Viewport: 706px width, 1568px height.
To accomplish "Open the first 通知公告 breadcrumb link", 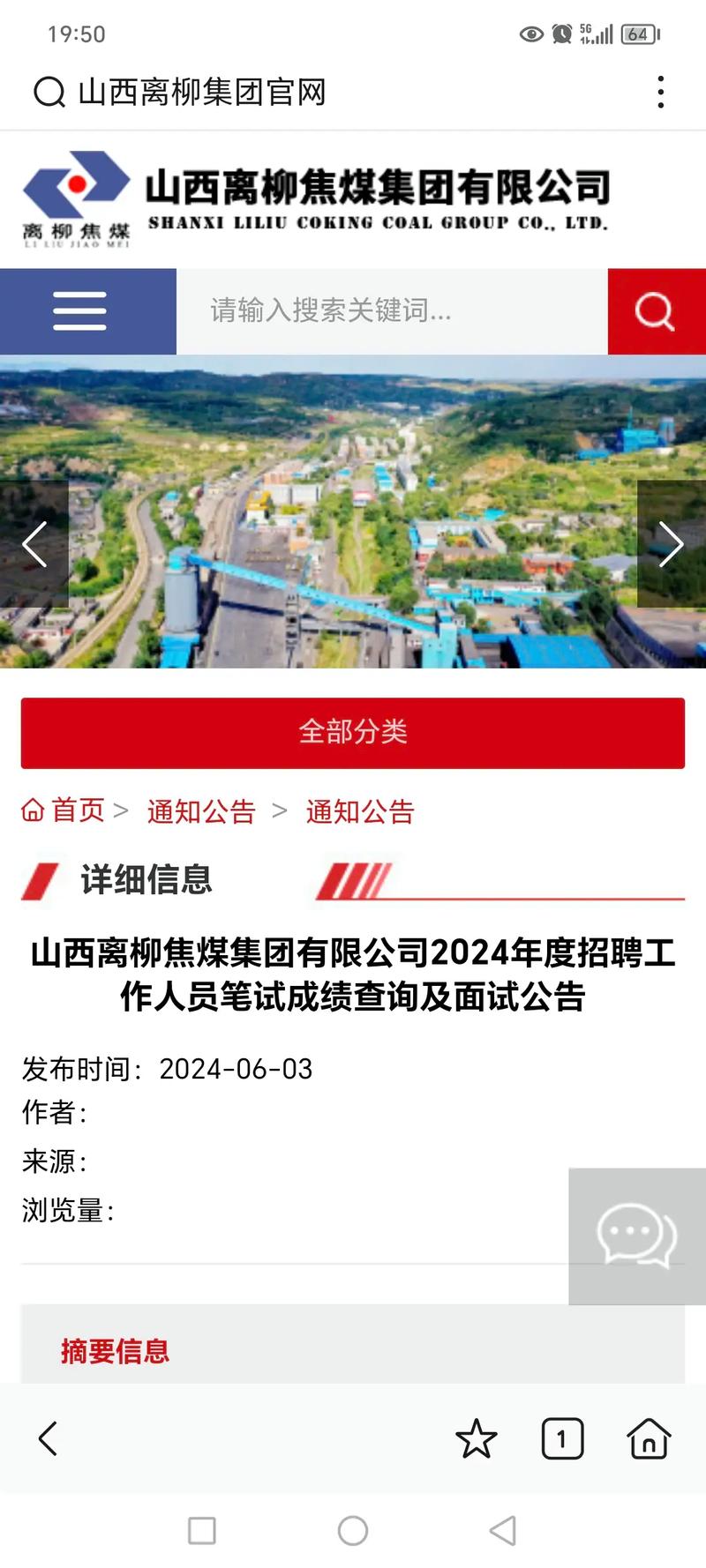I will click(201, 811).
